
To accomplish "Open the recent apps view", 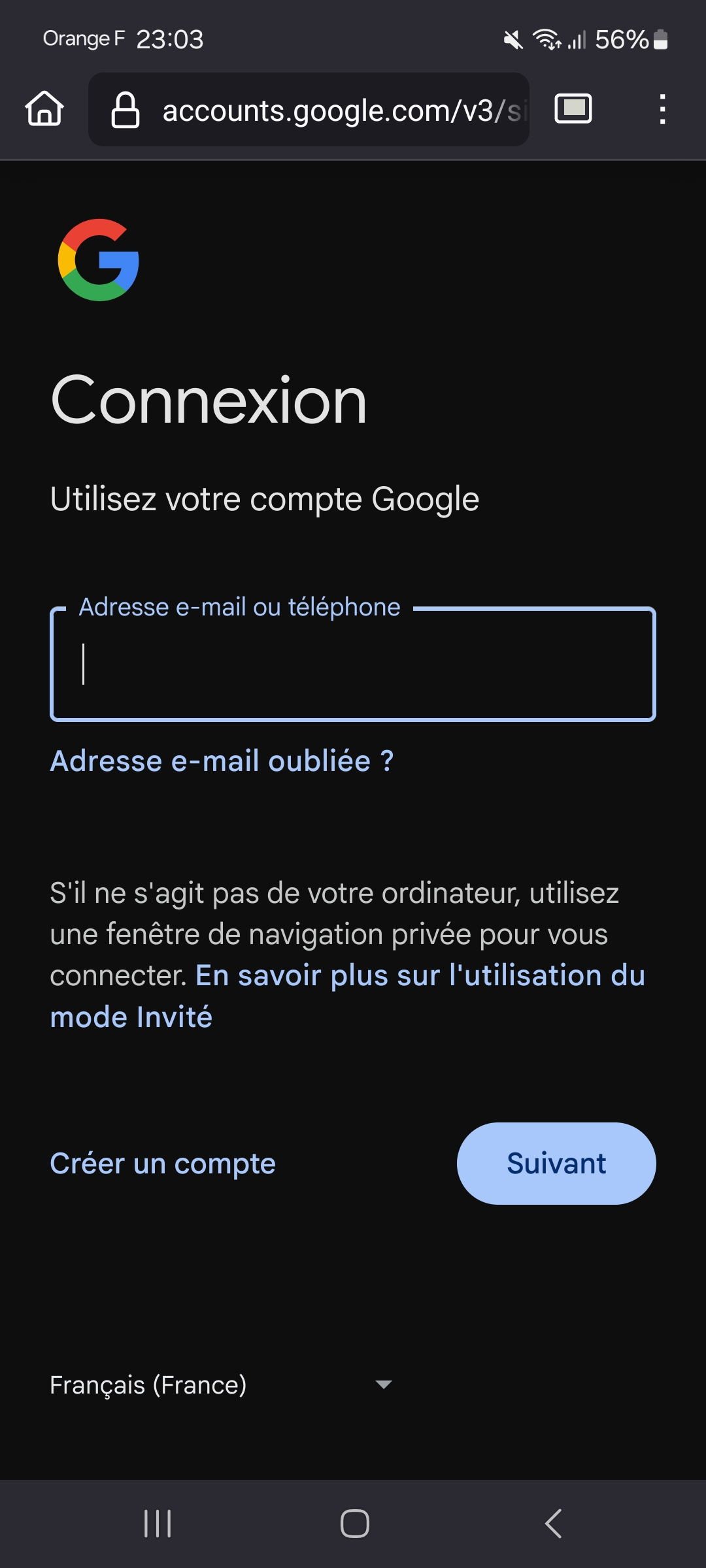I will (x=158, y=1524).
